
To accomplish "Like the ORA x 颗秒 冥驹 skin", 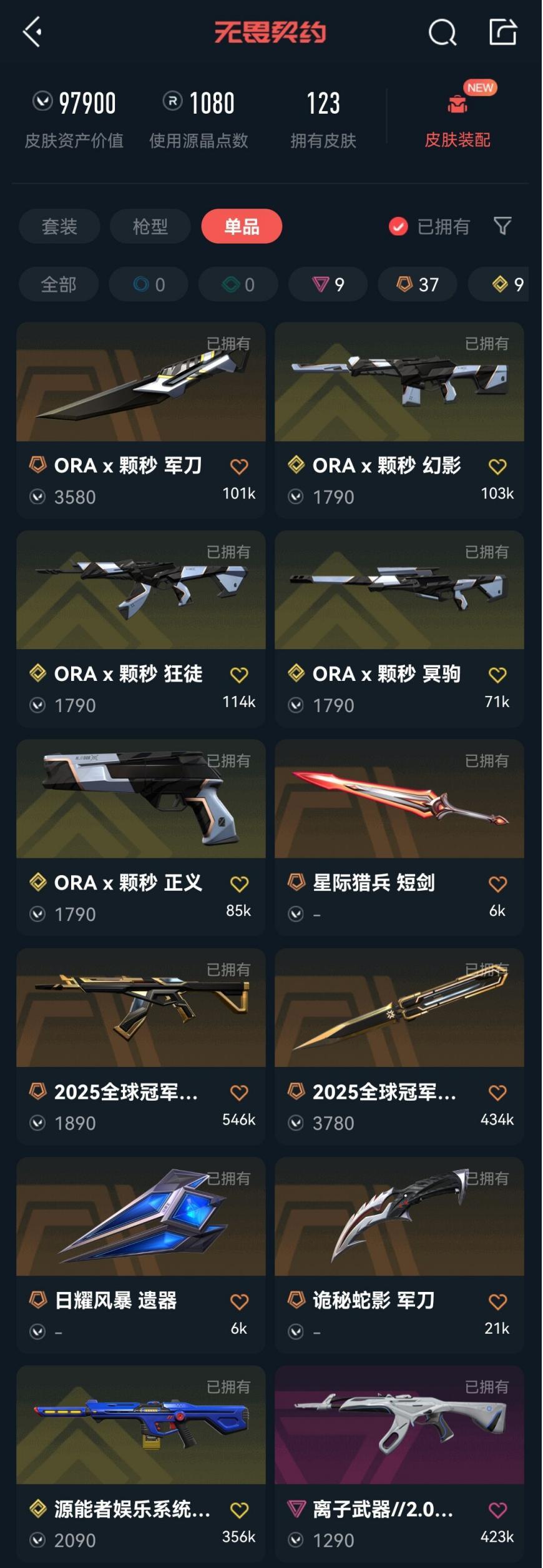I will point(497,675).
